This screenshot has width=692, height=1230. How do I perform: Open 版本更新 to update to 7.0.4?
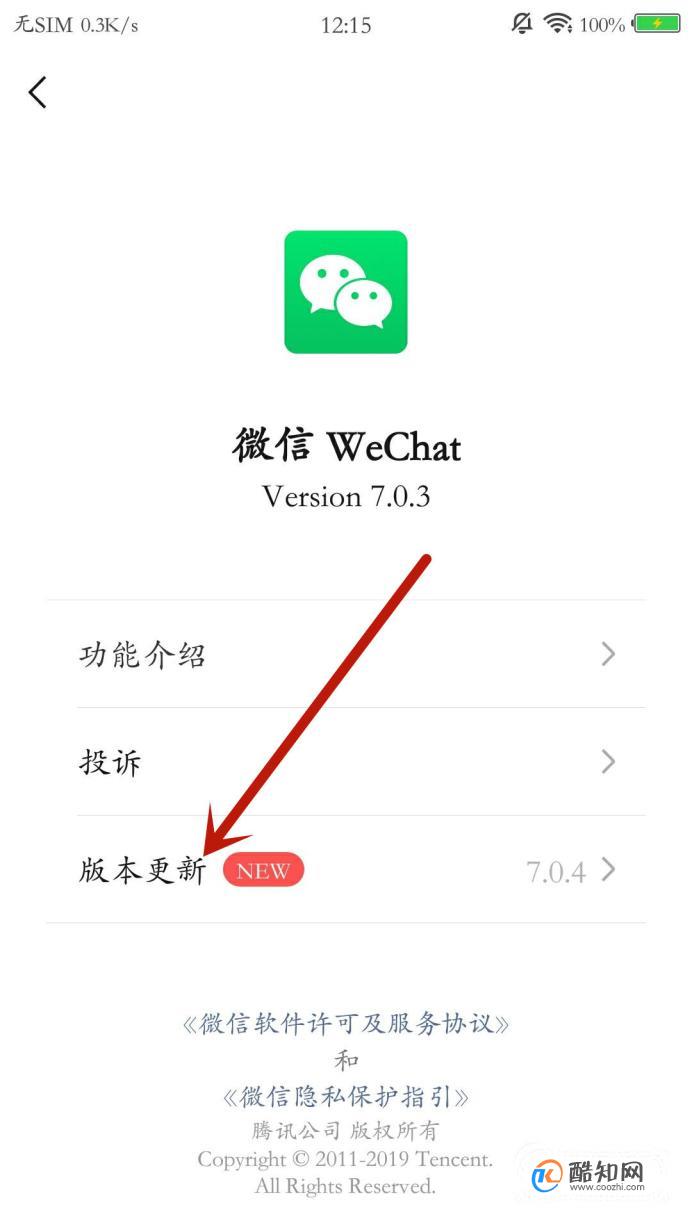(x=345, y=870)
